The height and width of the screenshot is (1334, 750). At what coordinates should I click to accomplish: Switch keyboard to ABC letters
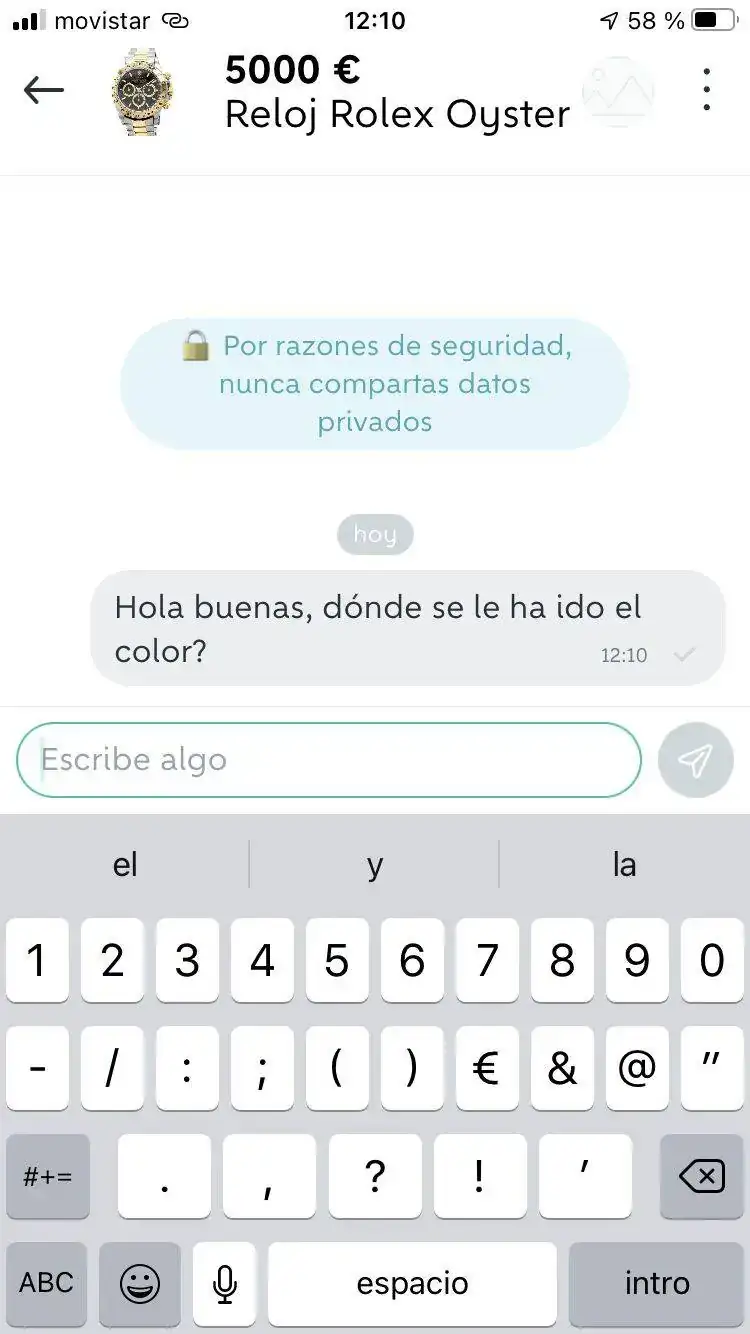(47, 1283)
